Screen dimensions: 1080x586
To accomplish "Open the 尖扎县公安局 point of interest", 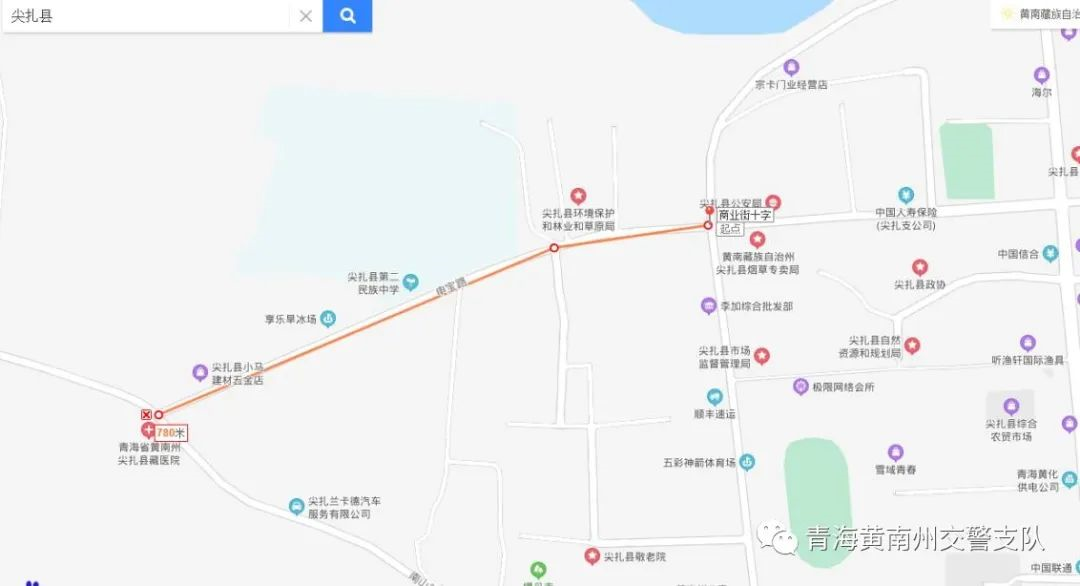I will tap(773, 202).
